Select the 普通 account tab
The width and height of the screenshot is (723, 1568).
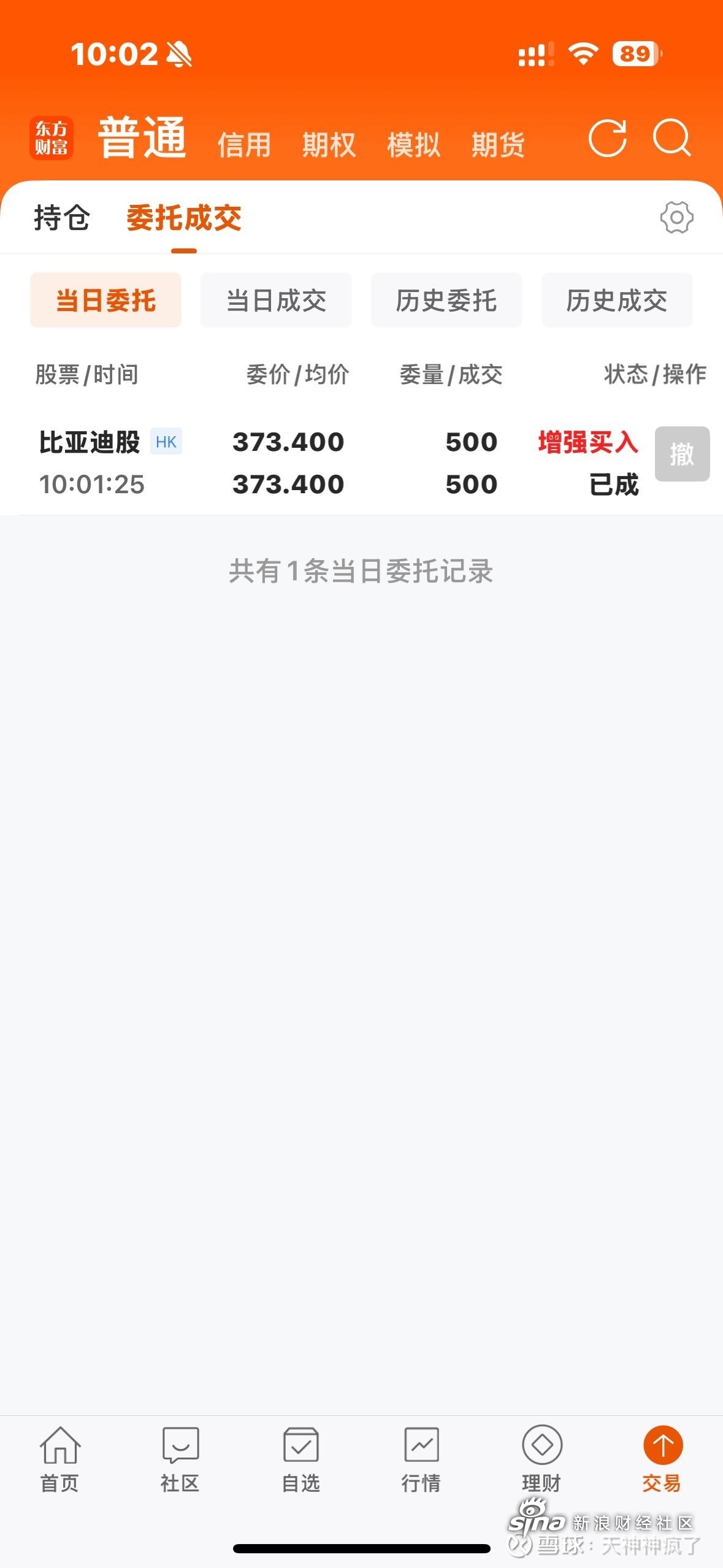142,138
